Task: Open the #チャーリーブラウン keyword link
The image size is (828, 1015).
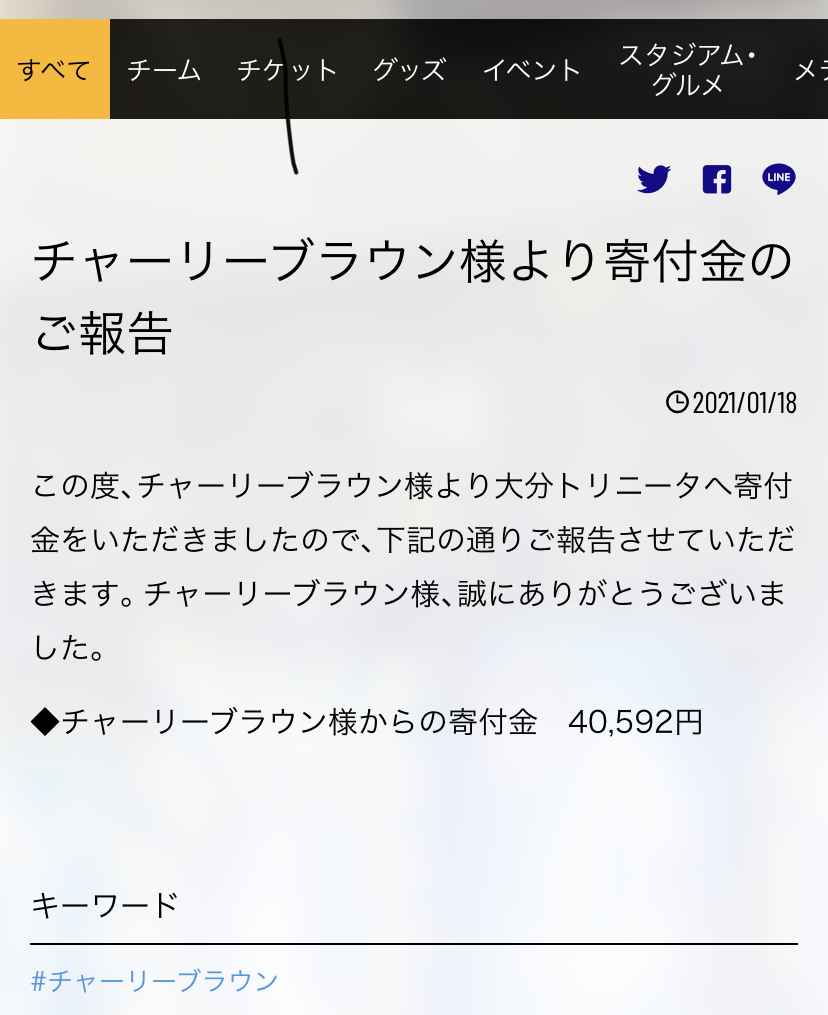Action: 155,981
